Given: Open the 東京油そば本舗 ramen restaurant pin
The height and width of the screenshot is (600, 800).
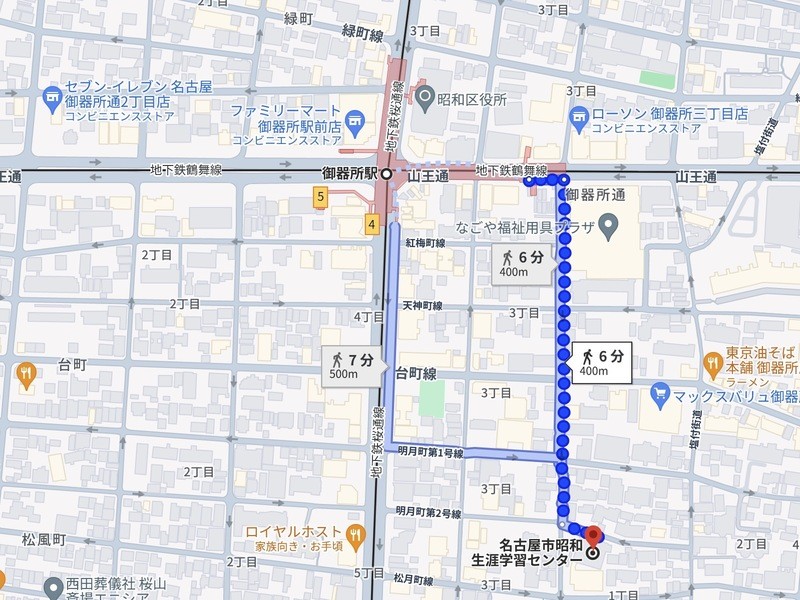Looking at the screenshot, I should (x=713, y=363).
